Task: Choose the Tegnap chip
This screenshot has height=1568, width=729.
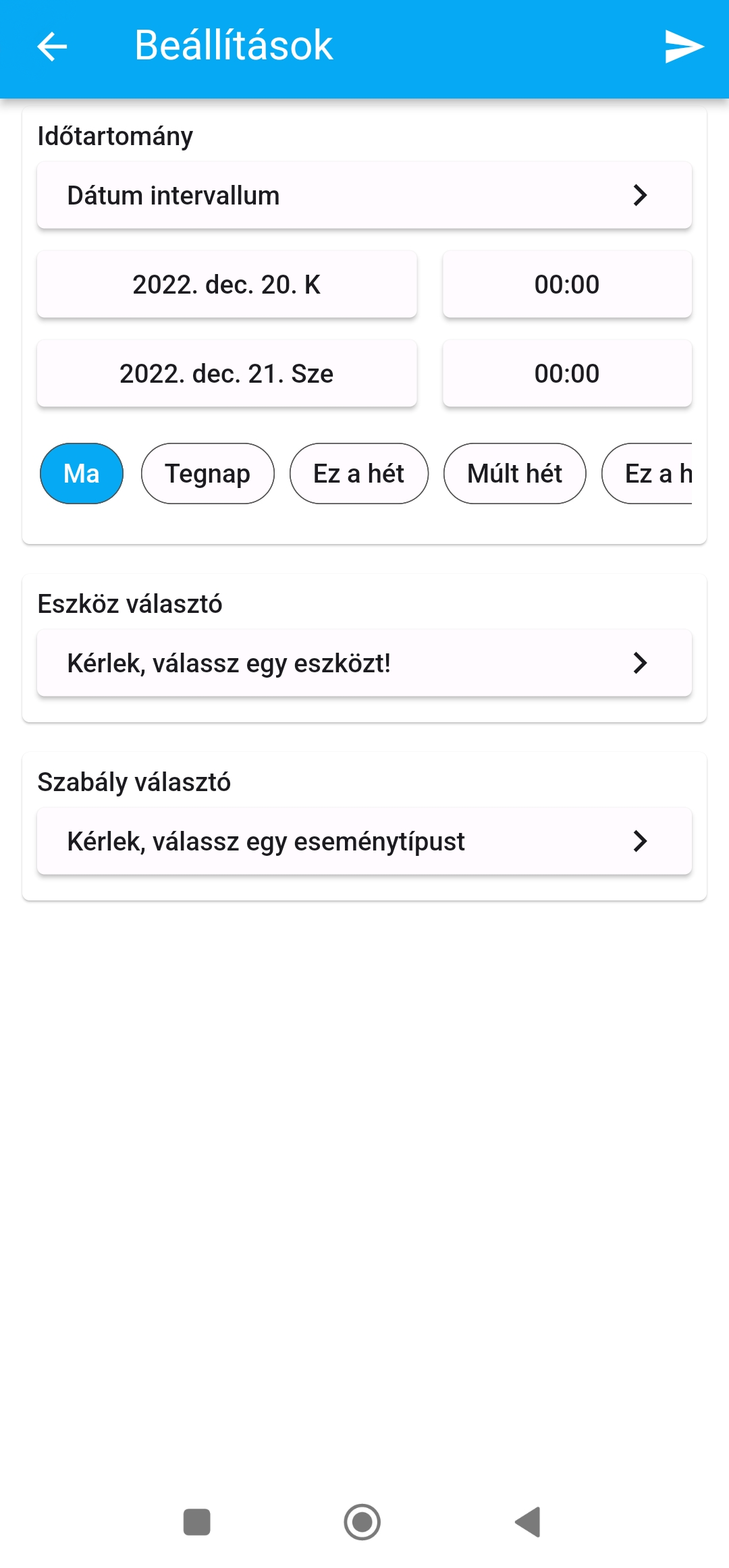Action: pos(208,474)
